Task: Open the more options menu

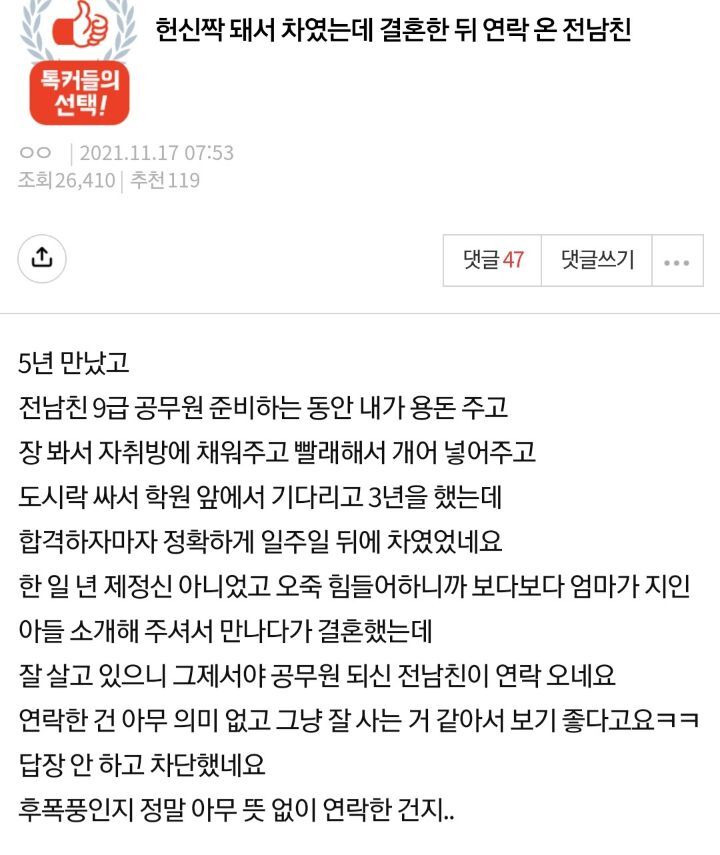Action: coord(677,261)
